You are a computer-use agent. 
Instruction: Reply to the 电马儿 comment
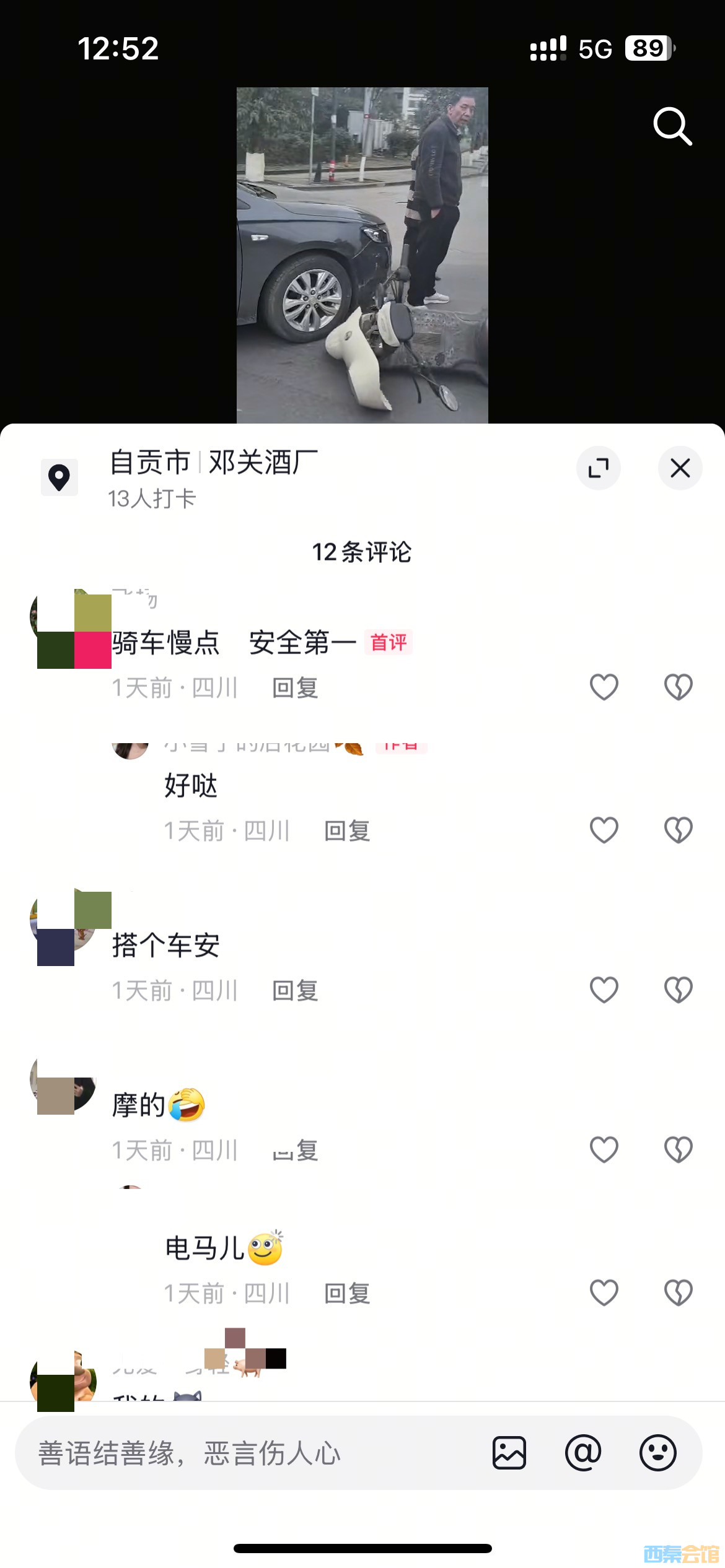(347, 1294)
